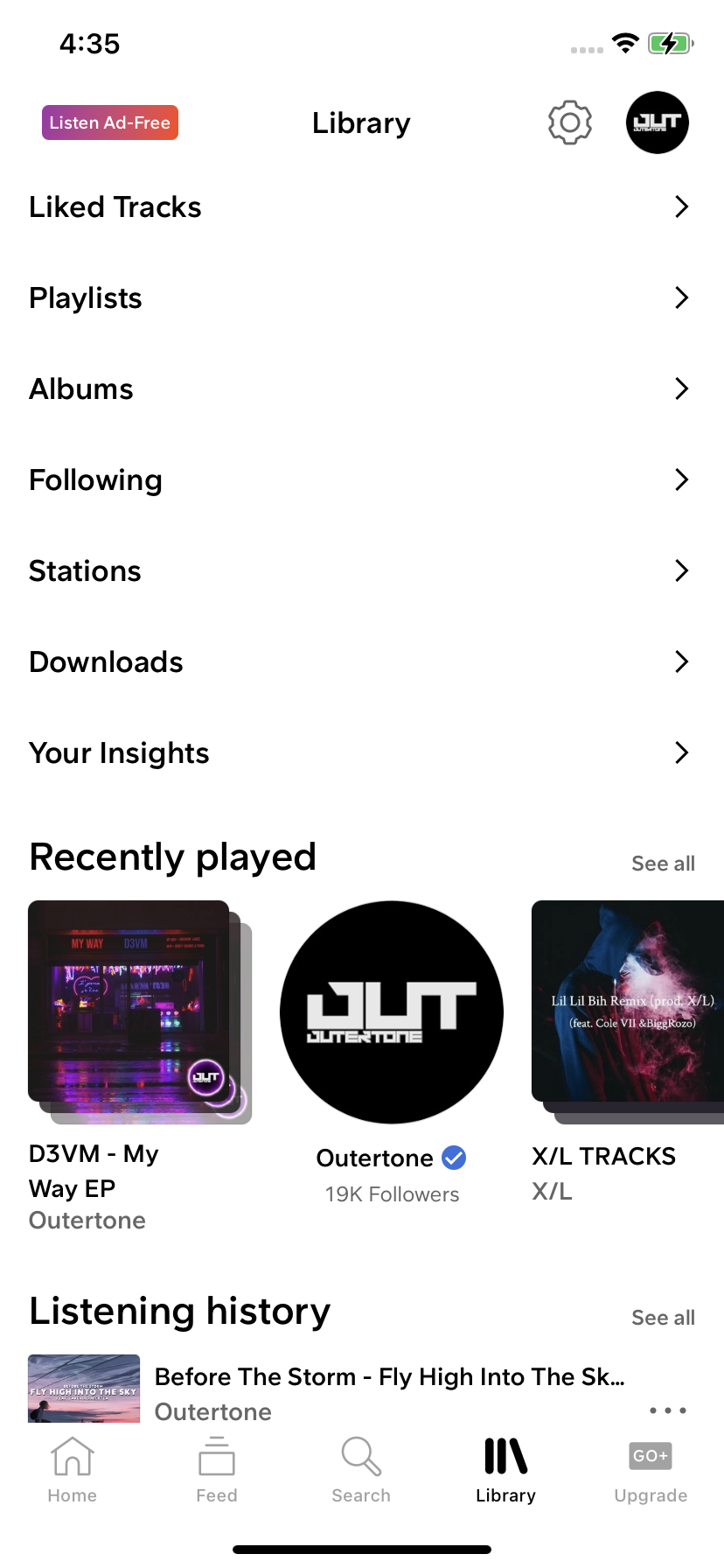Select the Feed icon in bottom bar
Image resolution: width=724 pixels, height=1568 pixels.
point(217,1456)
